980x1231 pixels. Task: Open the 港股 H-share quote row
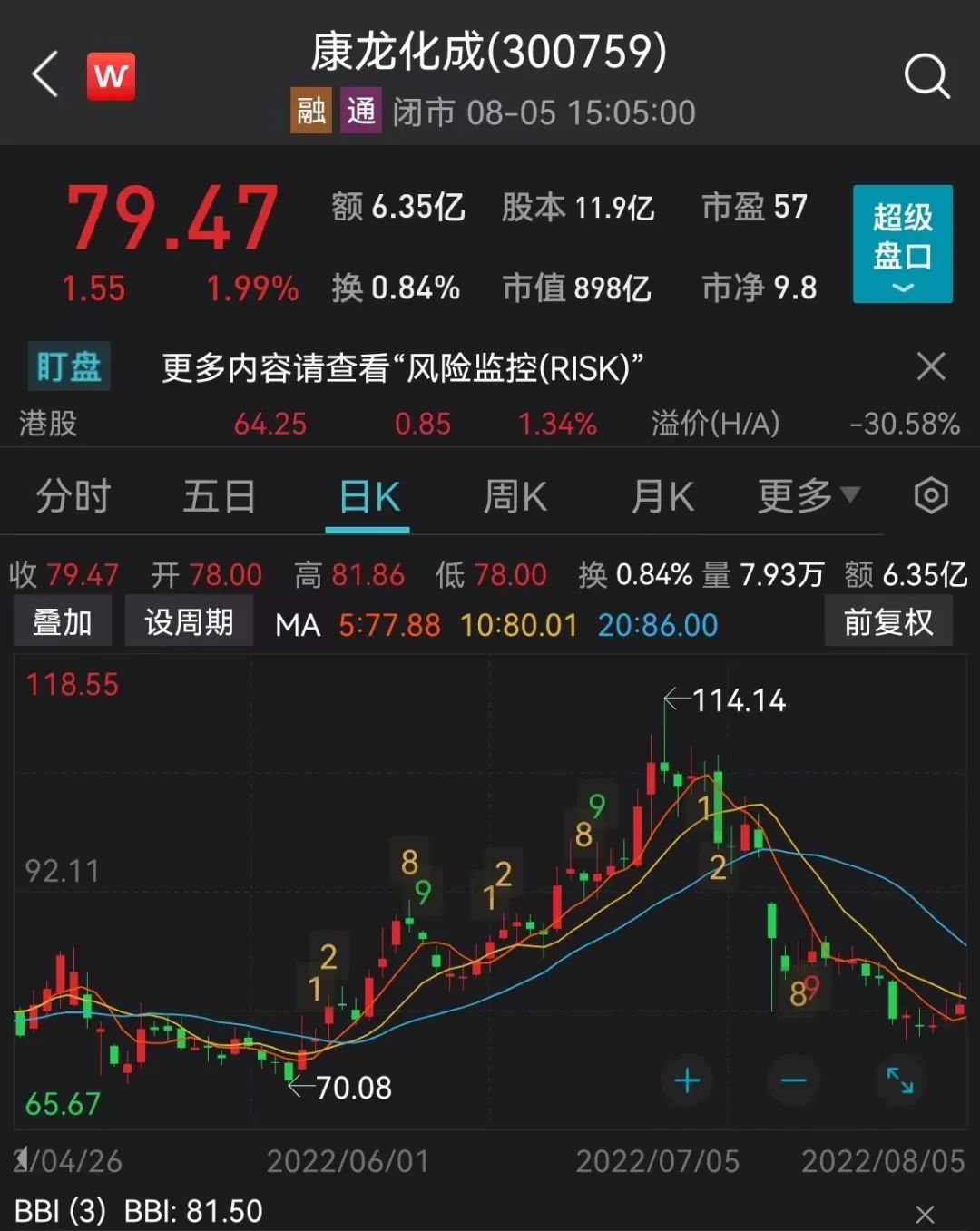[x=490, y=424]
